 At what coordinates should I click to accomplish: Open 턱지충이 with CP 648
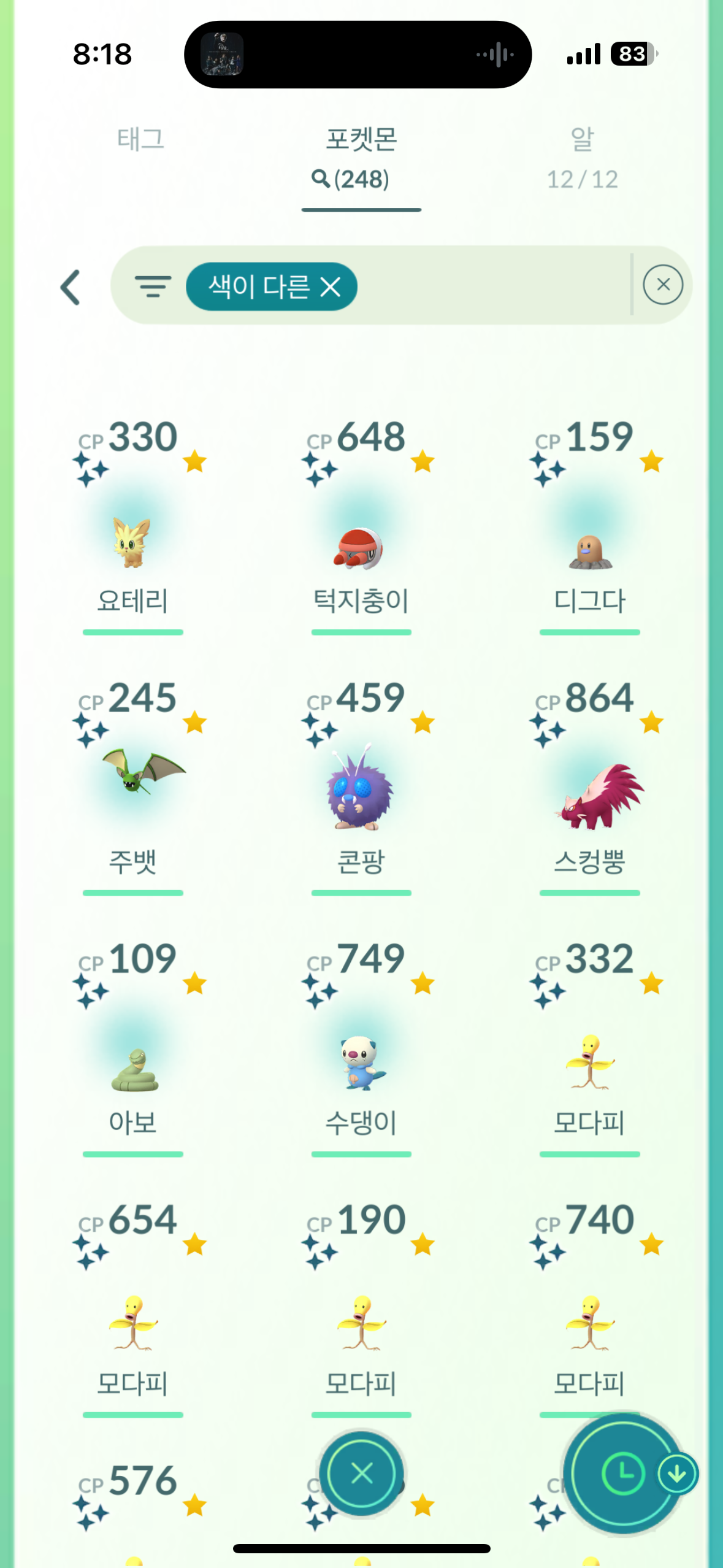coord(361,547)
